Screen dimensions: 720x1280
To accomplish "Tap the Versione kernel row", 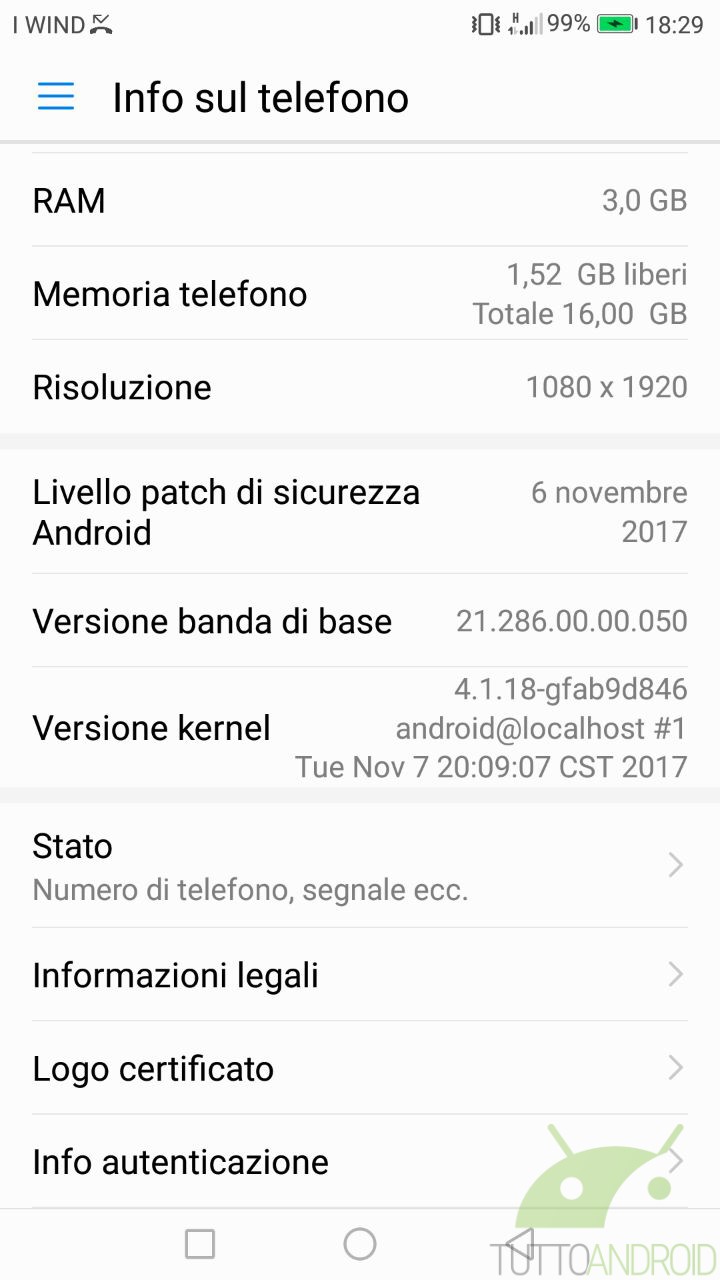I will click(360, 727).
